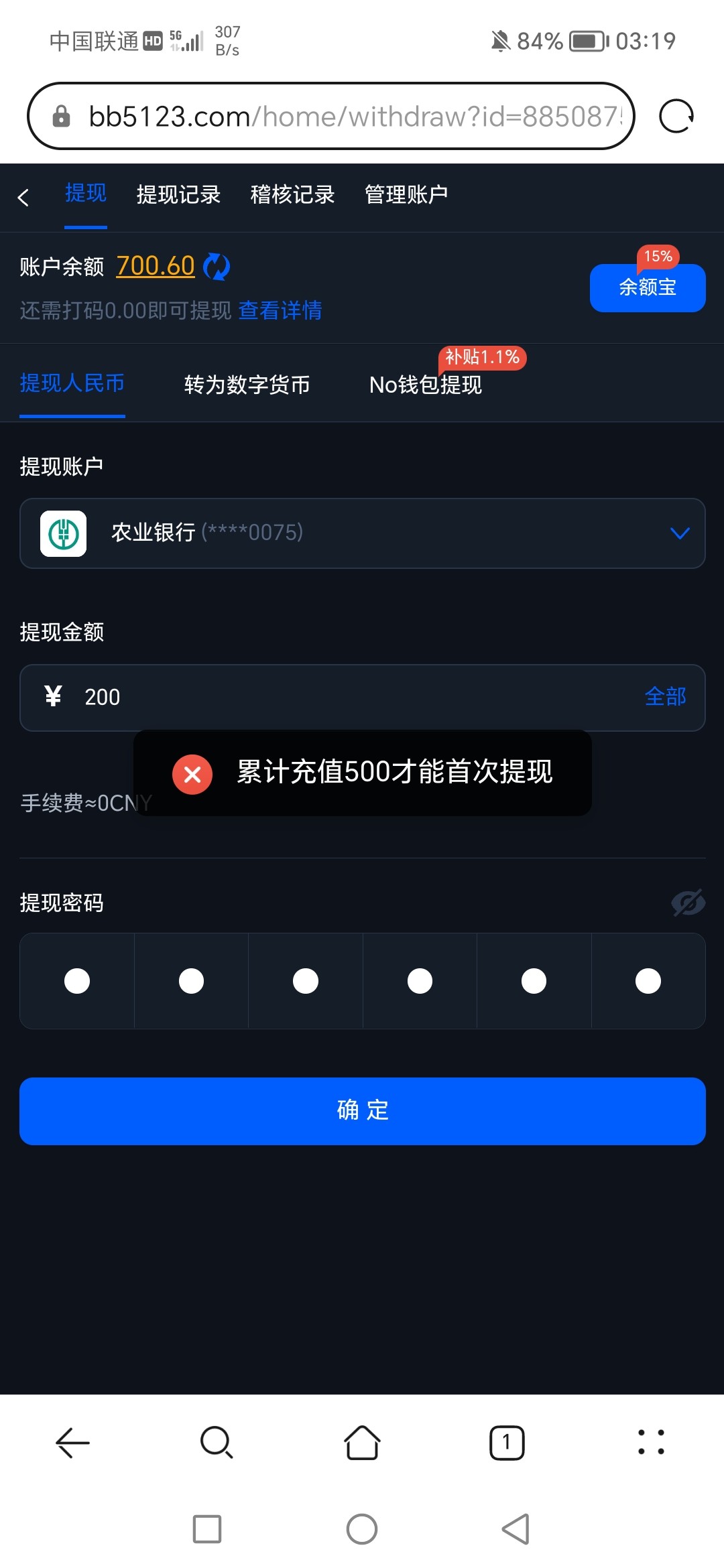Expand the 农业银行 bank account dropdown

(x=680, y=534)
